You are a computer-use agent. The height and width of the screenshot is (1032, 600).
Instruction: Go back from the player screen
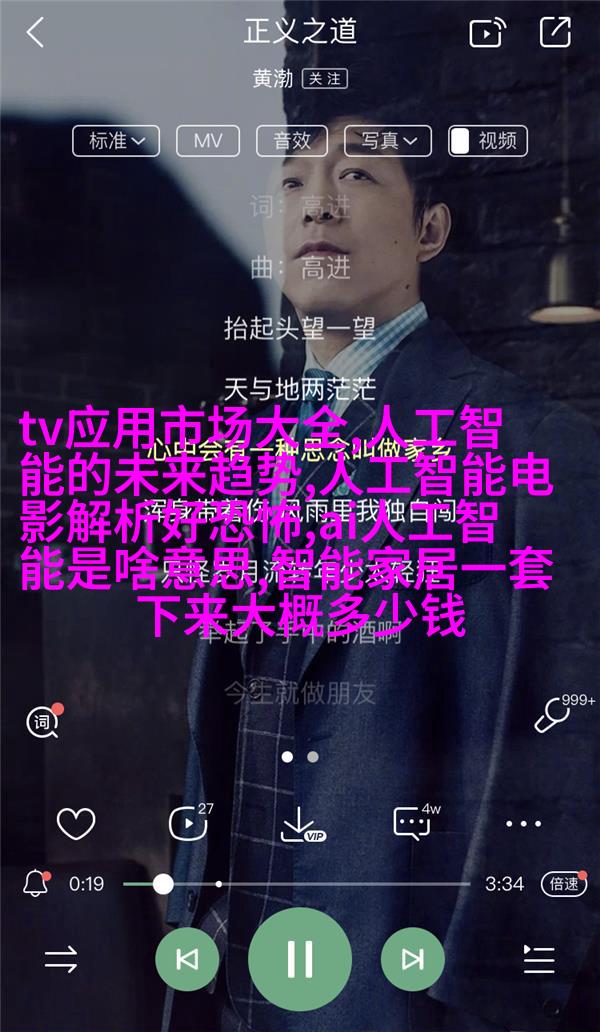36,33
